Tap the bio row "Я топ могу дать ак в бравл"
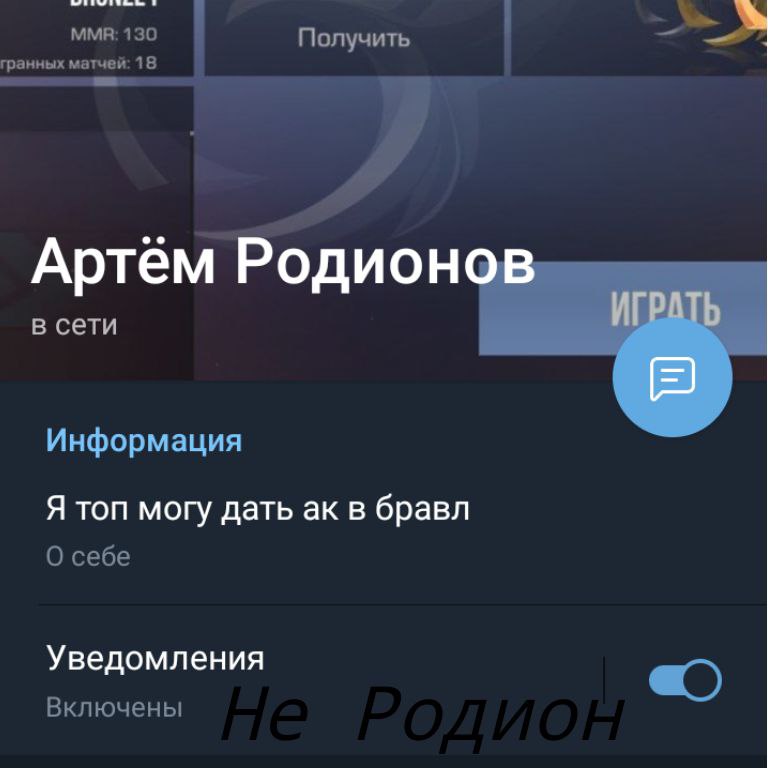 point(258,527)
